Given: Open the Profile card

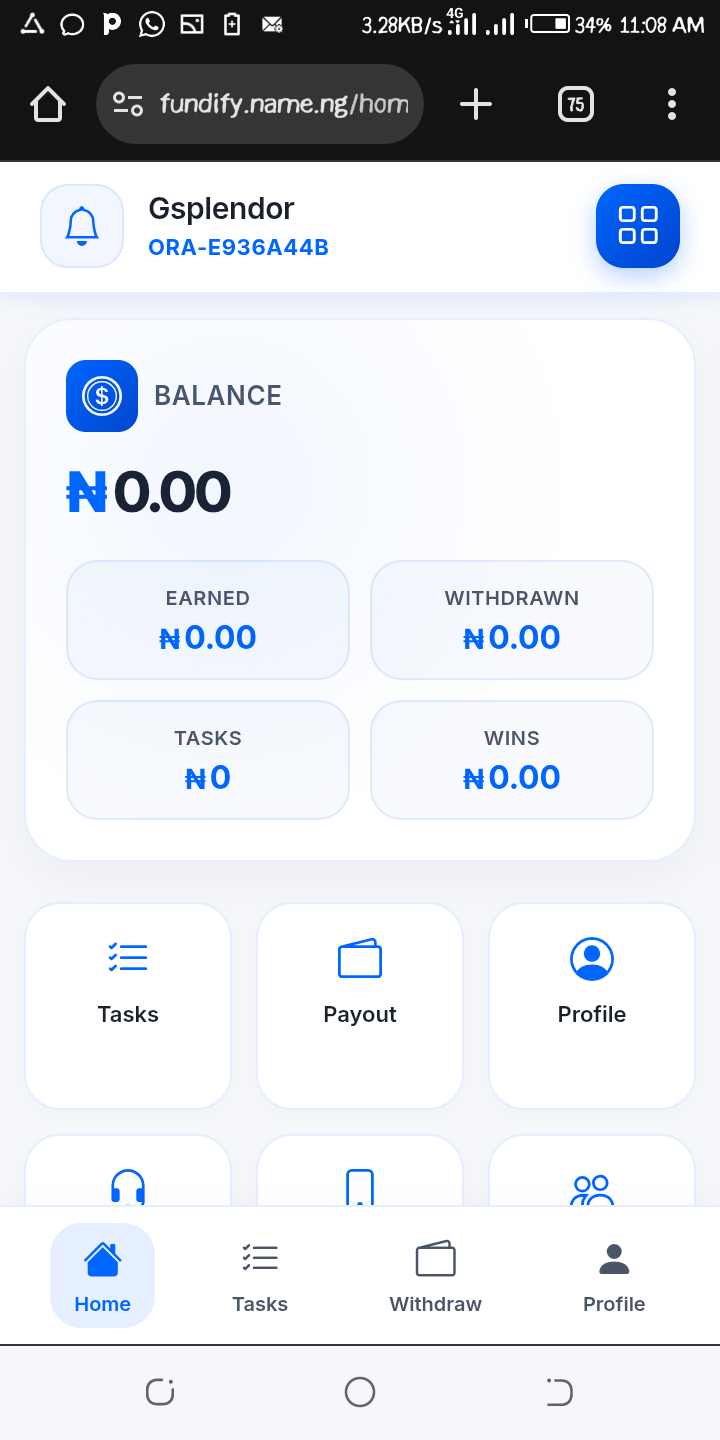Looking at the screenshot, I should click(x=592, y=1005).
